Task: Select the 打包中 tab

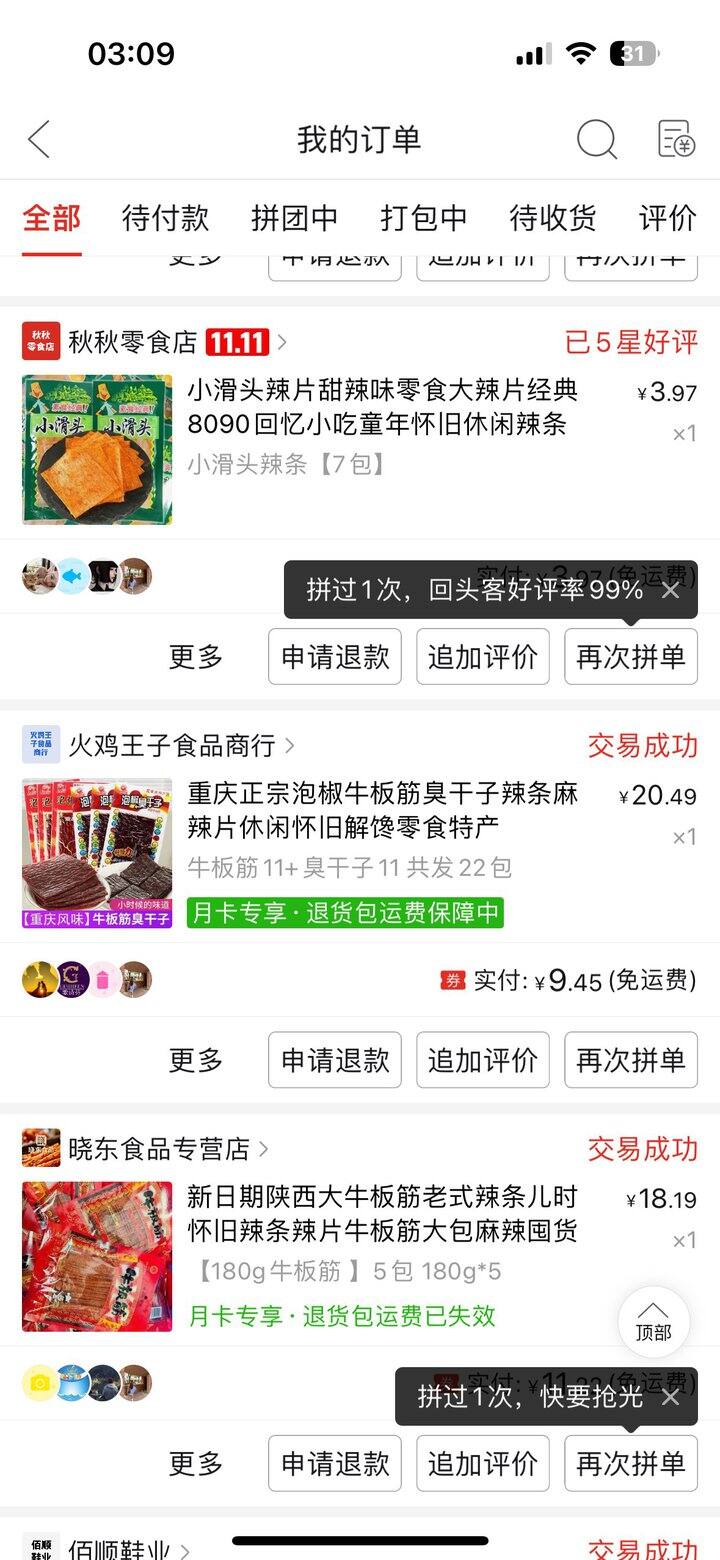Action: point(423,217)
